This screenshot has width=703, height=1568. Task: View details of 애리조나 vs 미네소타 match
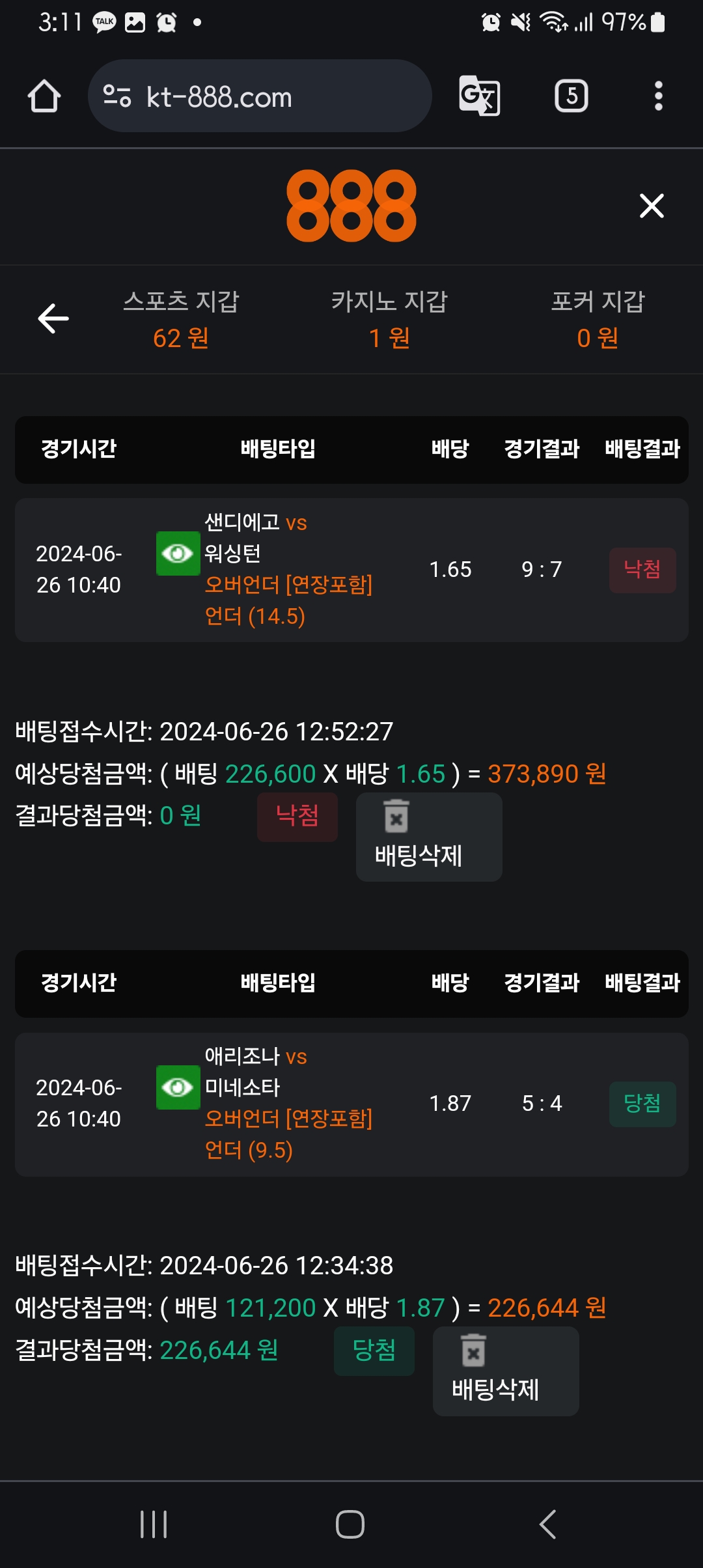[x=178, y=1087]
